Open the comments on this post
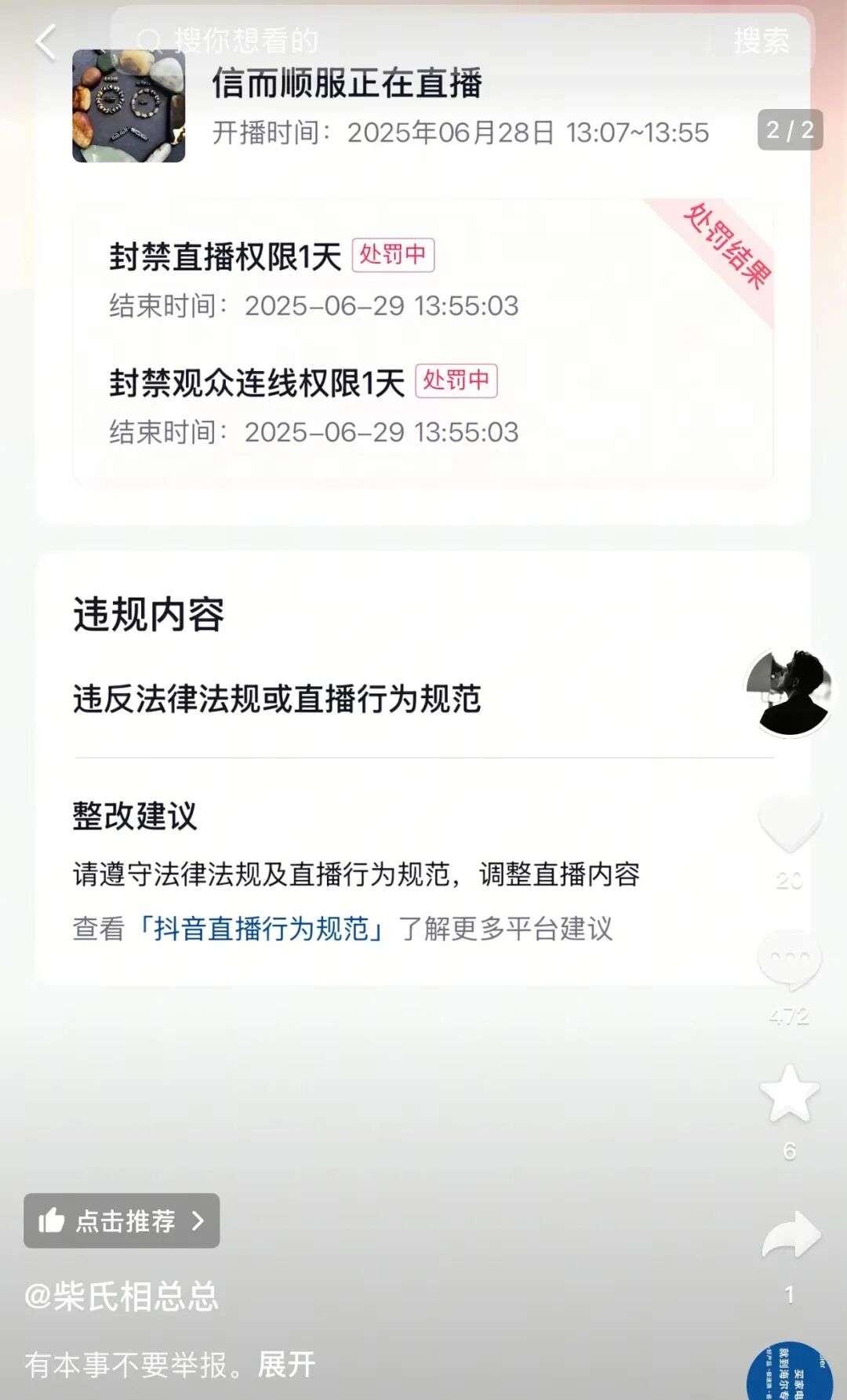This screenshot has width=847, height=1400. coord(789,960)
